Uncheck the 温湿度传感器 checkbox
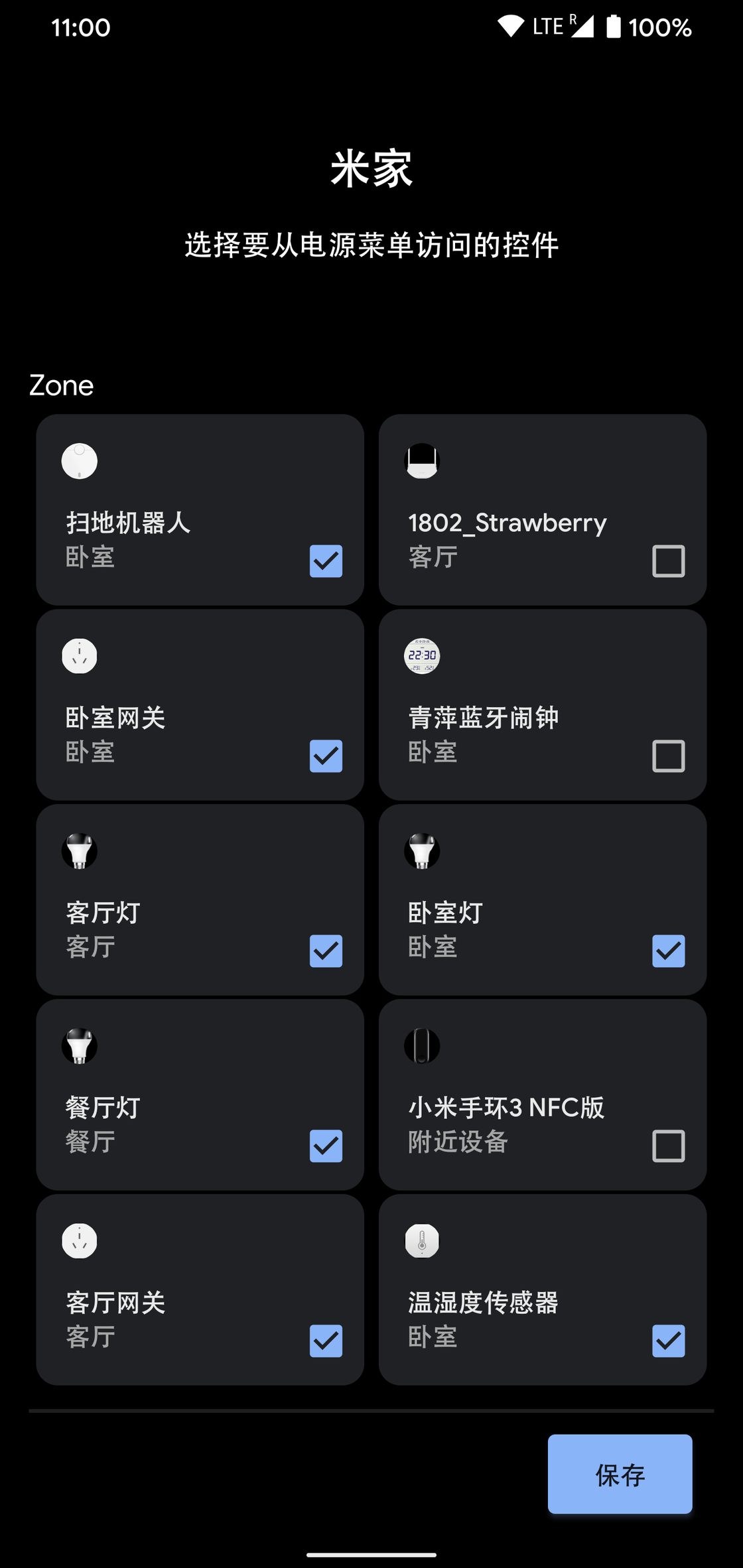The height and width of the screenshot is (1568, 743). click(x=667, y=1340)
